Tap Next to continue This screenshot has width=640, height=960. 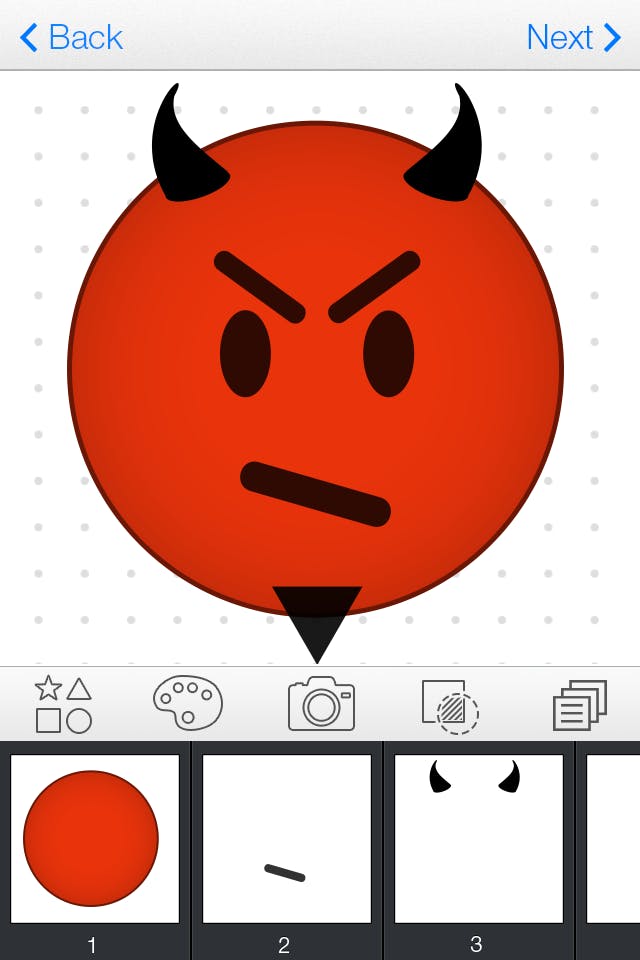pos(573,38)
